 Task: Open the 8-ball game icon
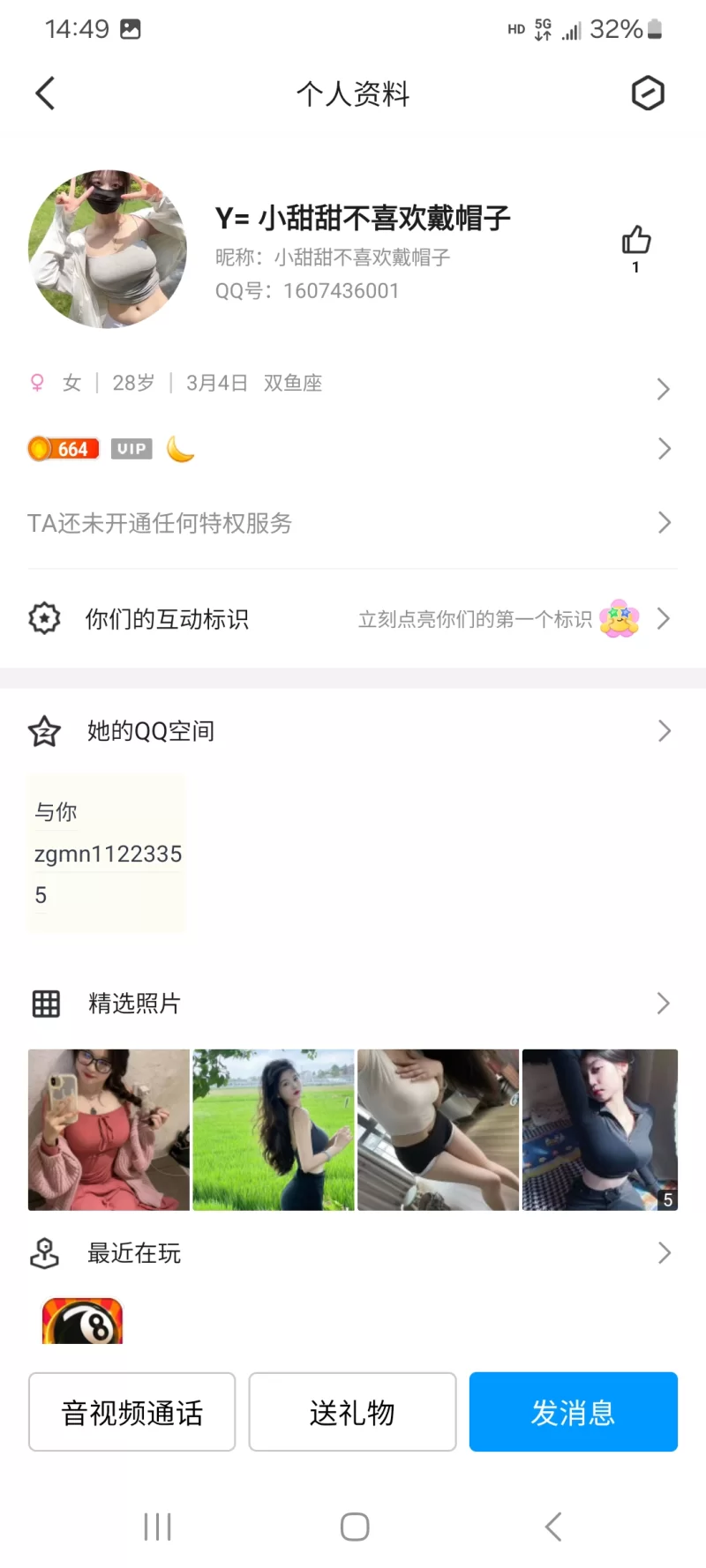pyautogui.click(x=83, y=1322)
